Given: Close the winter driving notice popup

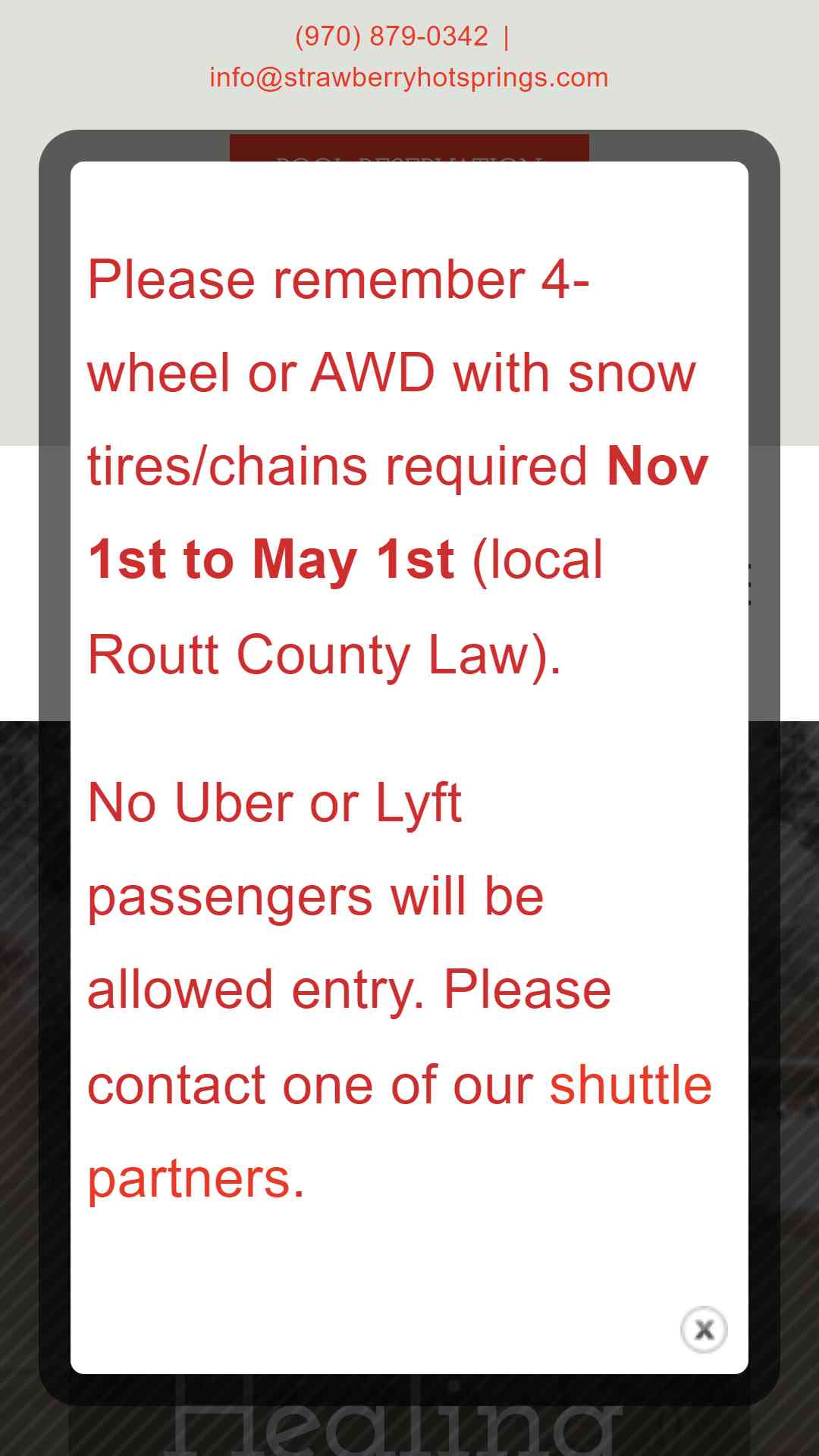Looking at the screenshot, I should point(704,1329).
